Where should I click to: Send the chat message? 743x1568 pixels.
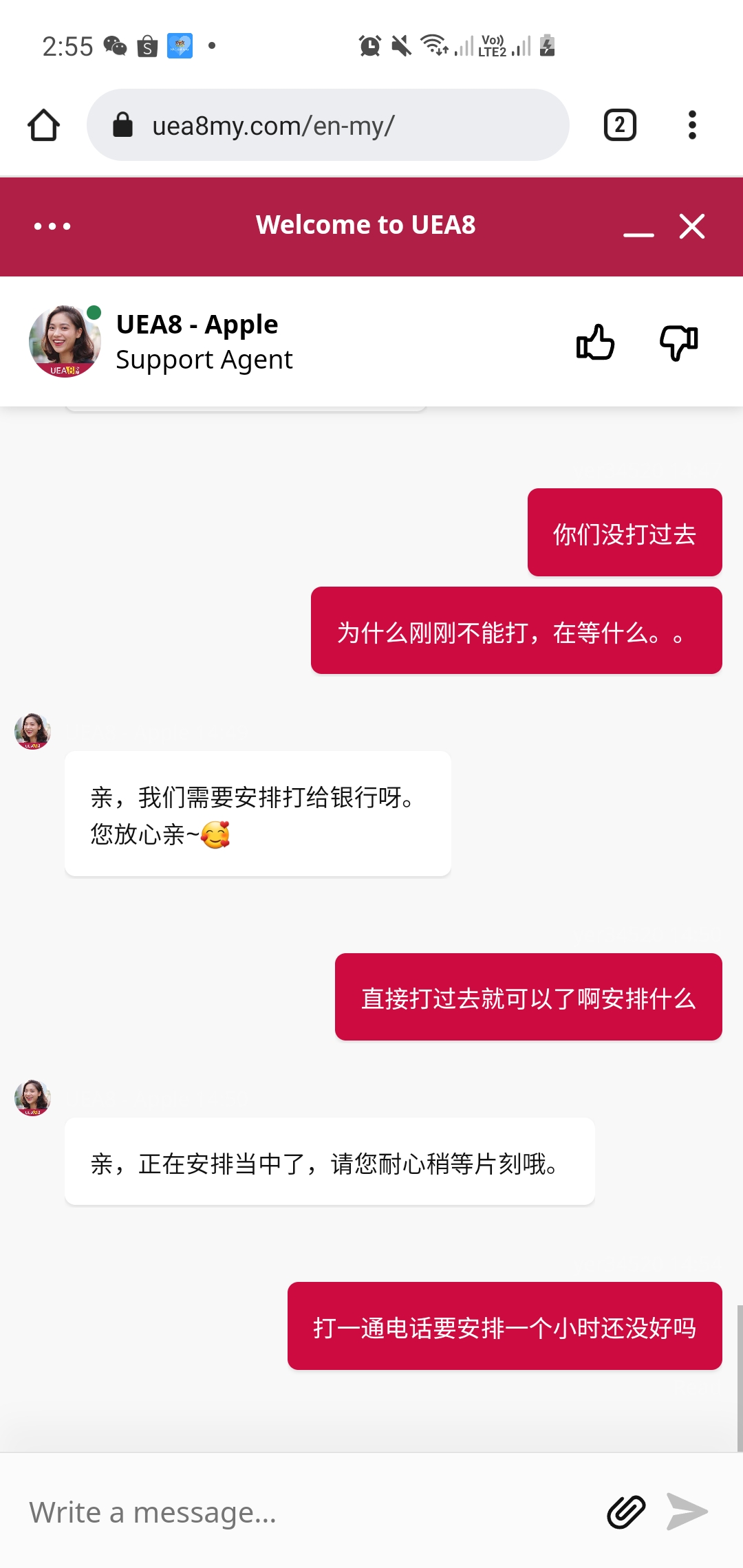687,1512
